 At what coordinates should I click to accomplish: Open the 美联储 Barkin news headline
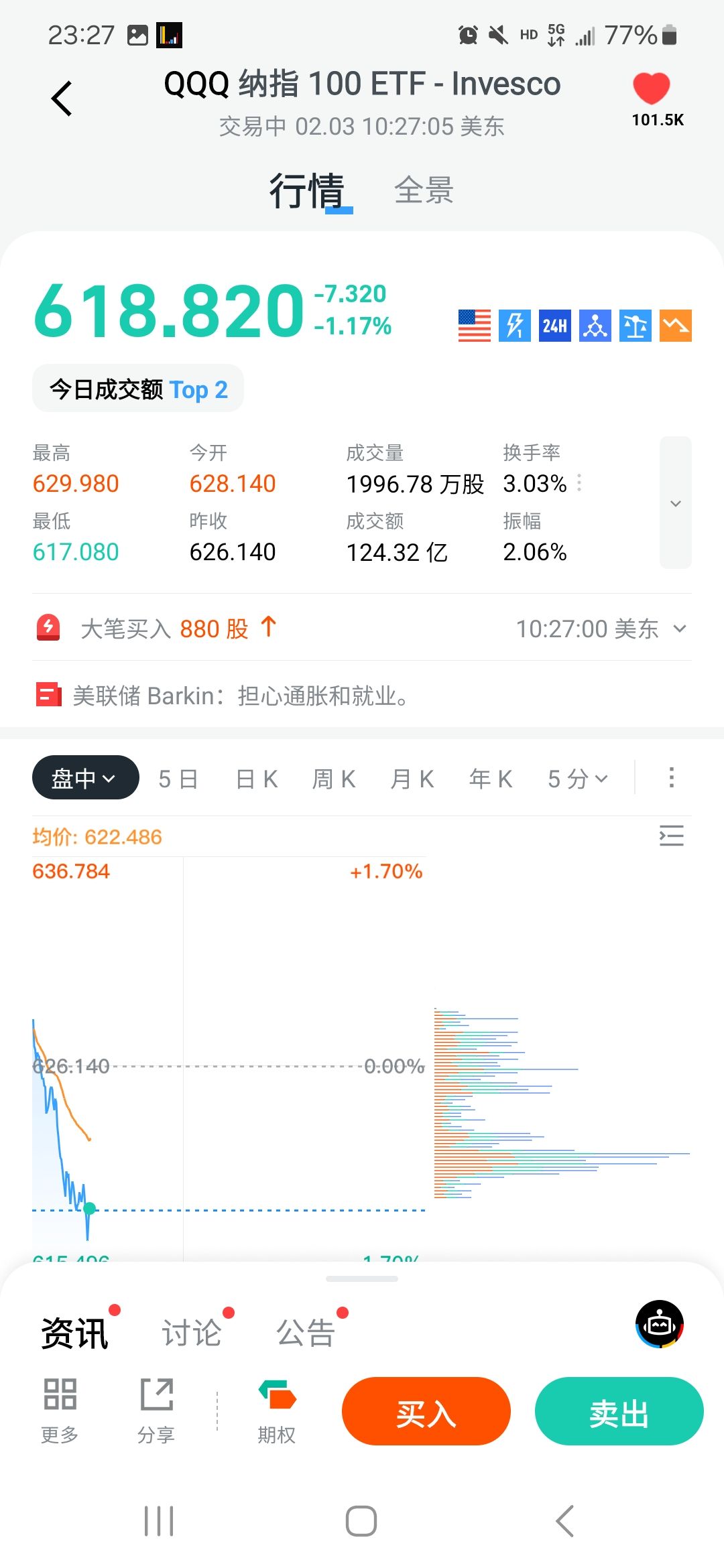tap(241, 696)
